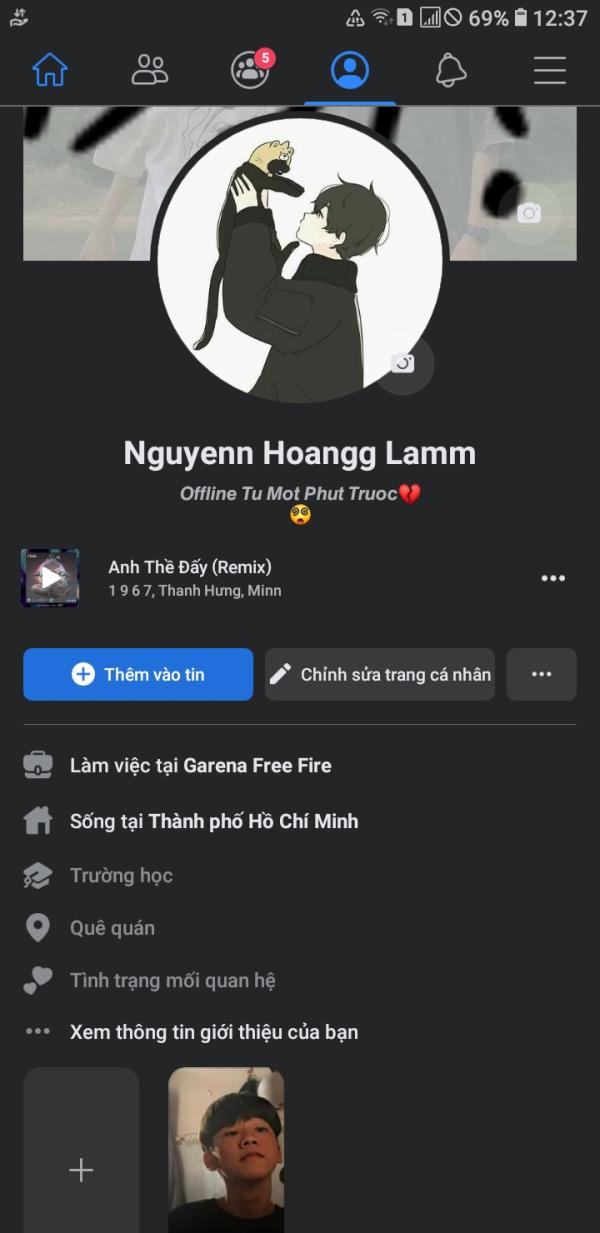Screen dimensions: 600x1233
Task: Go to the Home feed tab
Action: 50,70
